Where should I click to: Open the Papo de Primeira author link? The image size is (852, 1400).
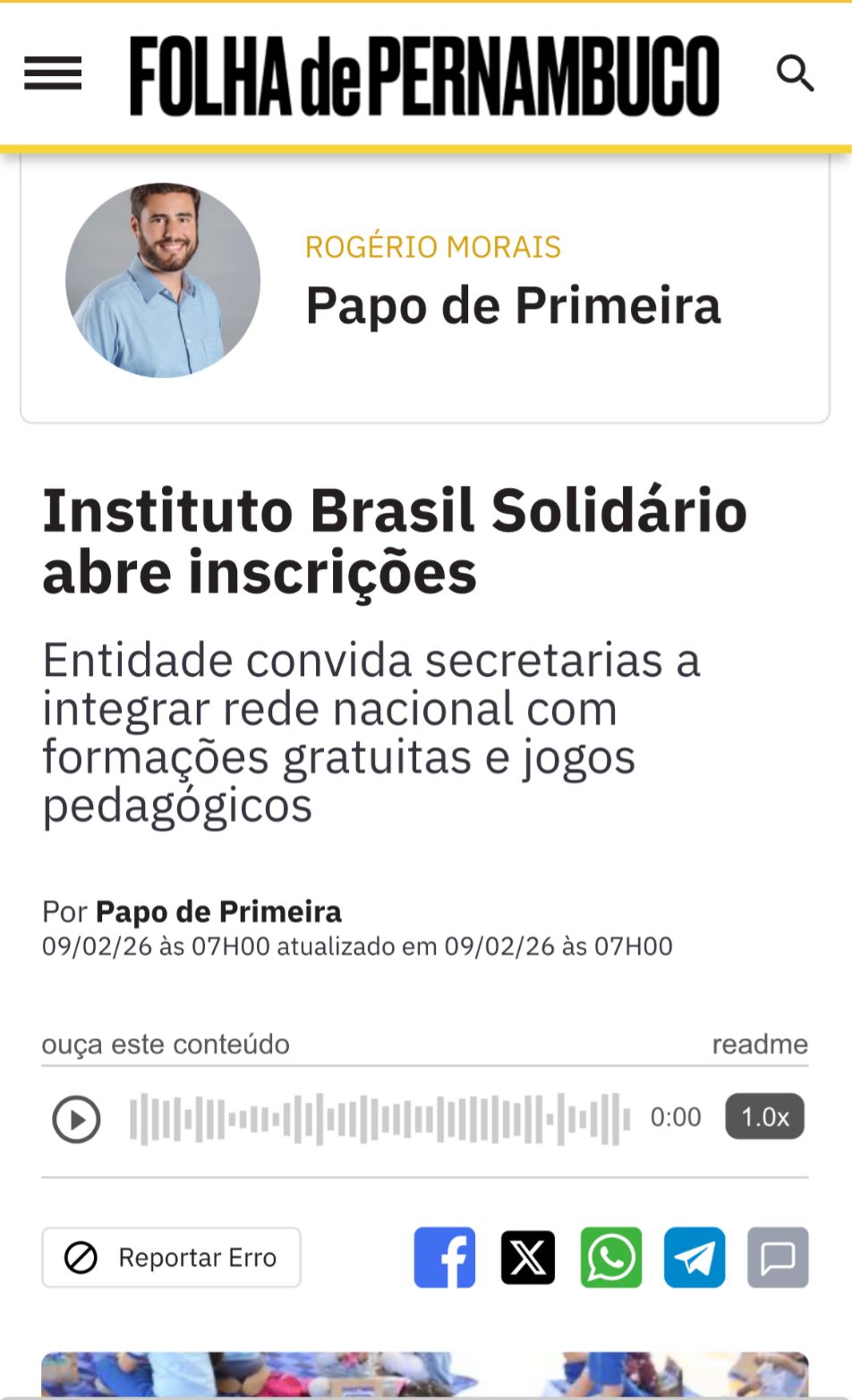218,911
